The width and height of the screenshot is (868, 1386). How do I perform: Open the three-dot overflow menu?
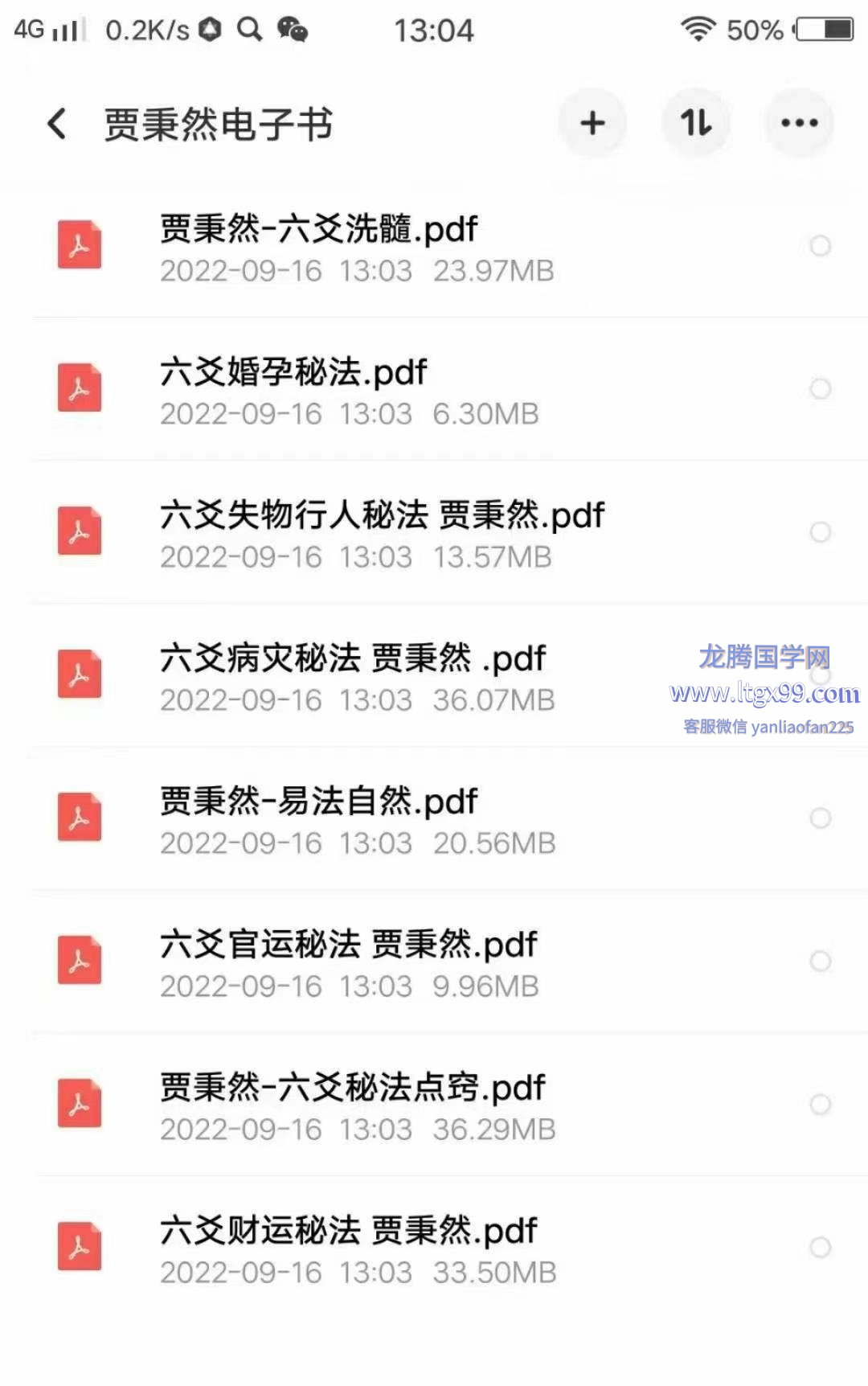pos(799,123)
